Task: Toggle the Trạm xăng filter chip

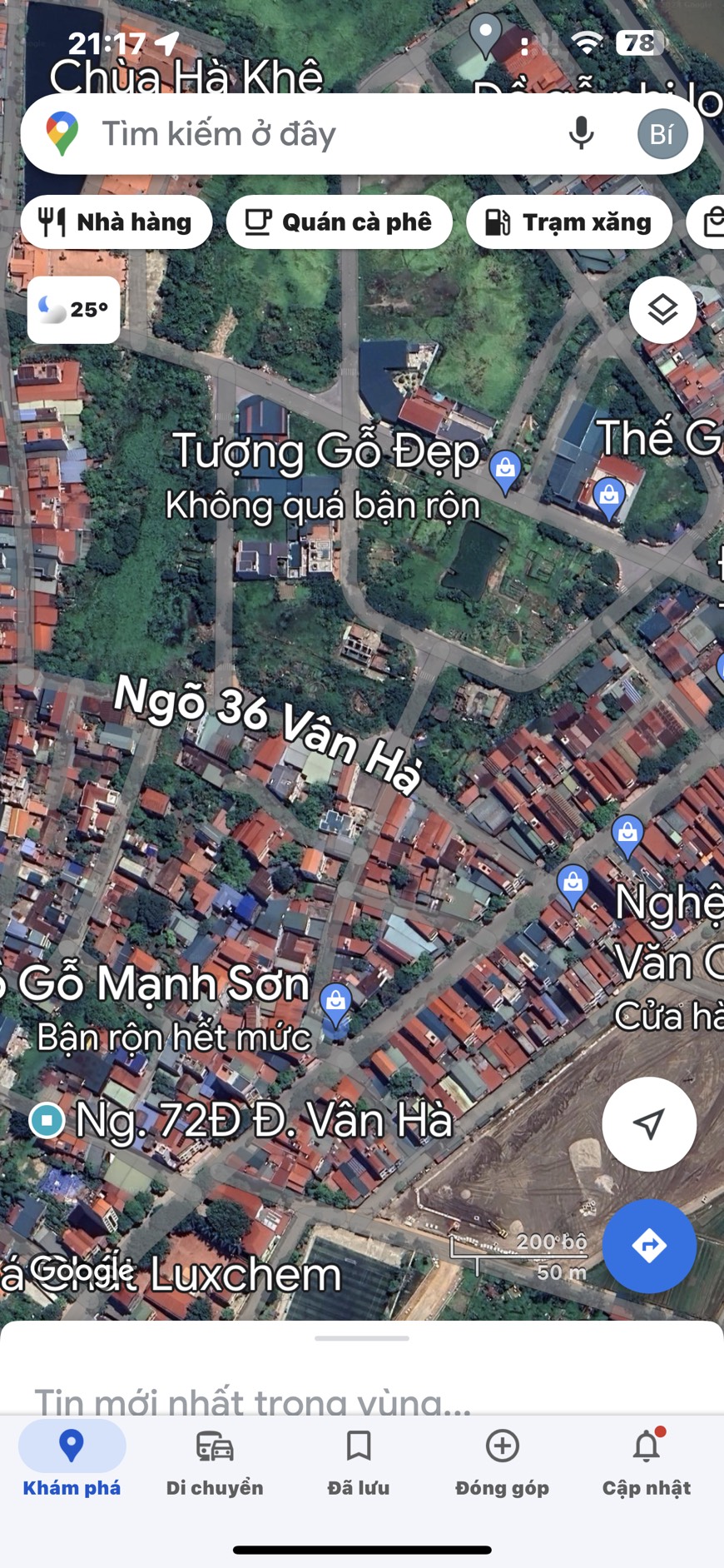Action: click(x=568, y=222)
